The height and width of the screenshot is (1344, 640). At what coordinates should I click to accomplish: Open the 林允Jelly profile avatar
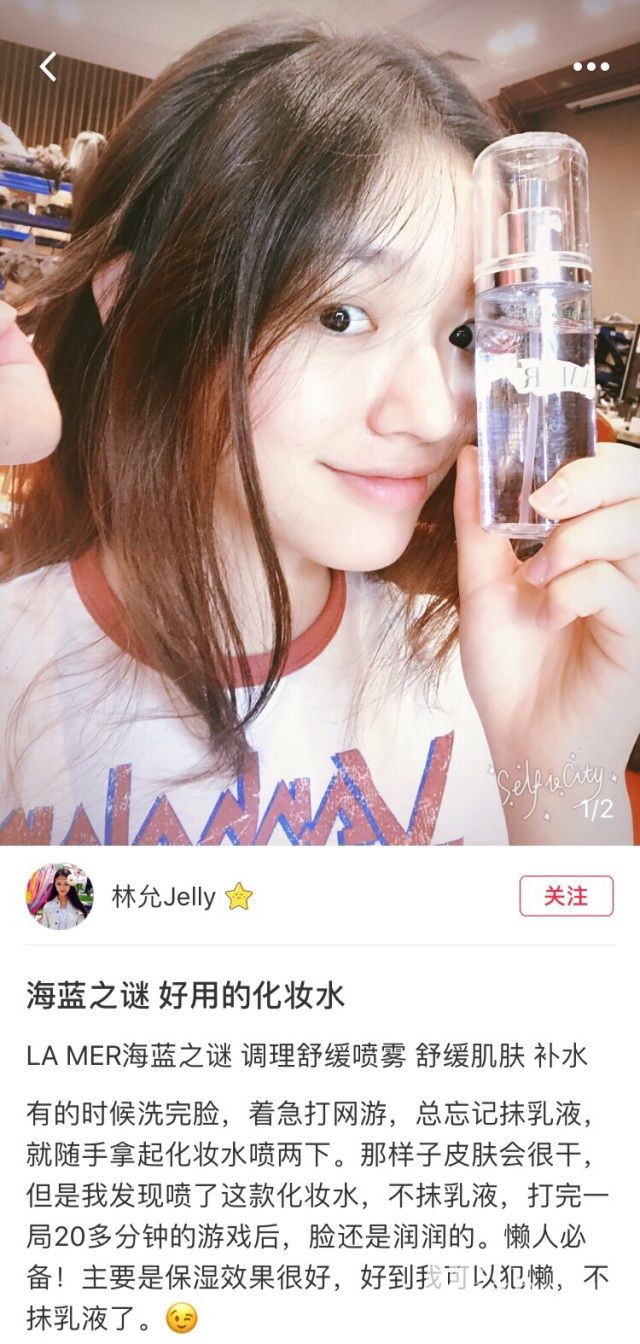(x=59, y=897)
